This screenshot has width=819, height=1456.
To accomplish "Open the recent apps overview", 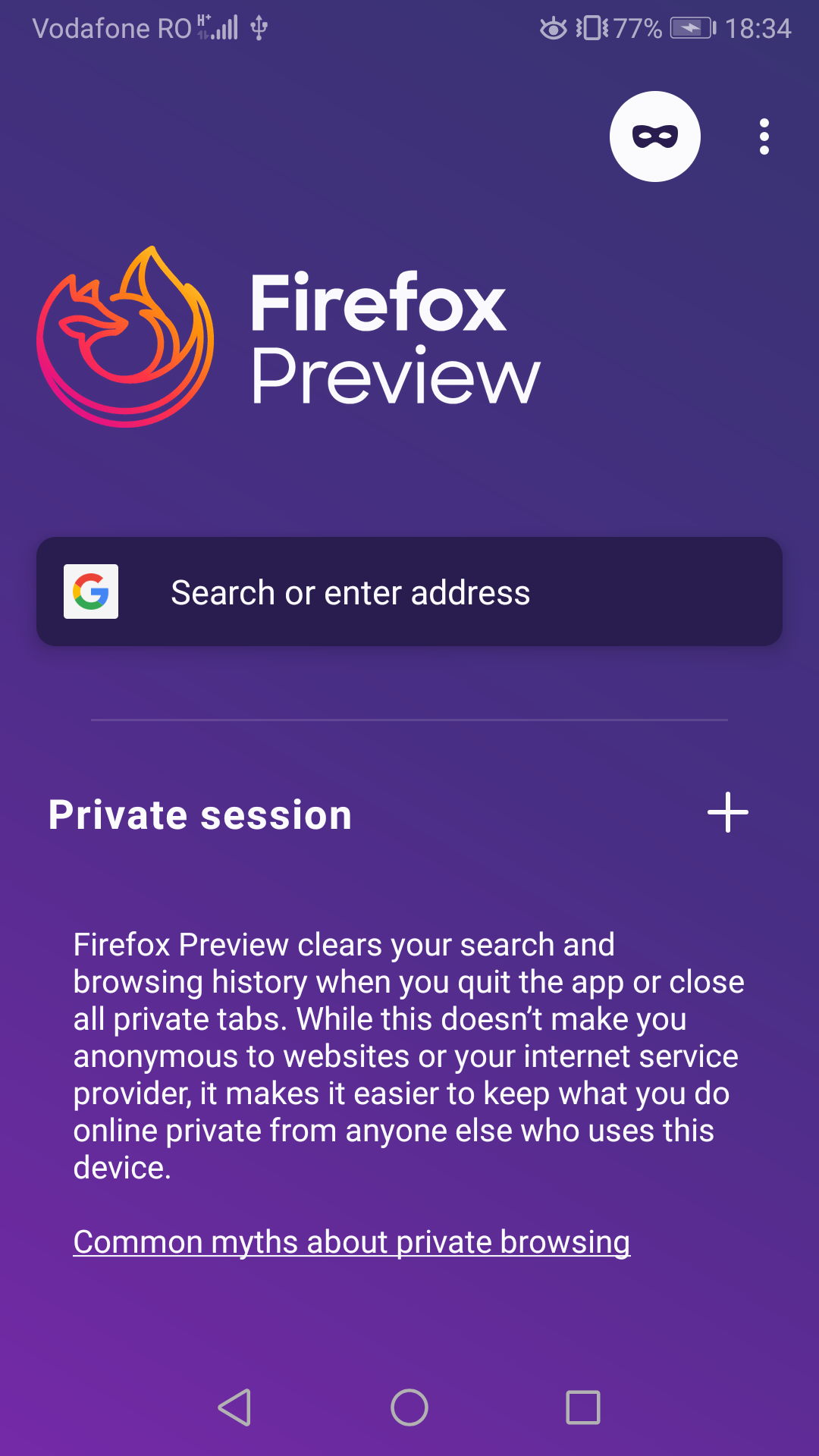I will pyautogui.click(x=583, y=1407).
